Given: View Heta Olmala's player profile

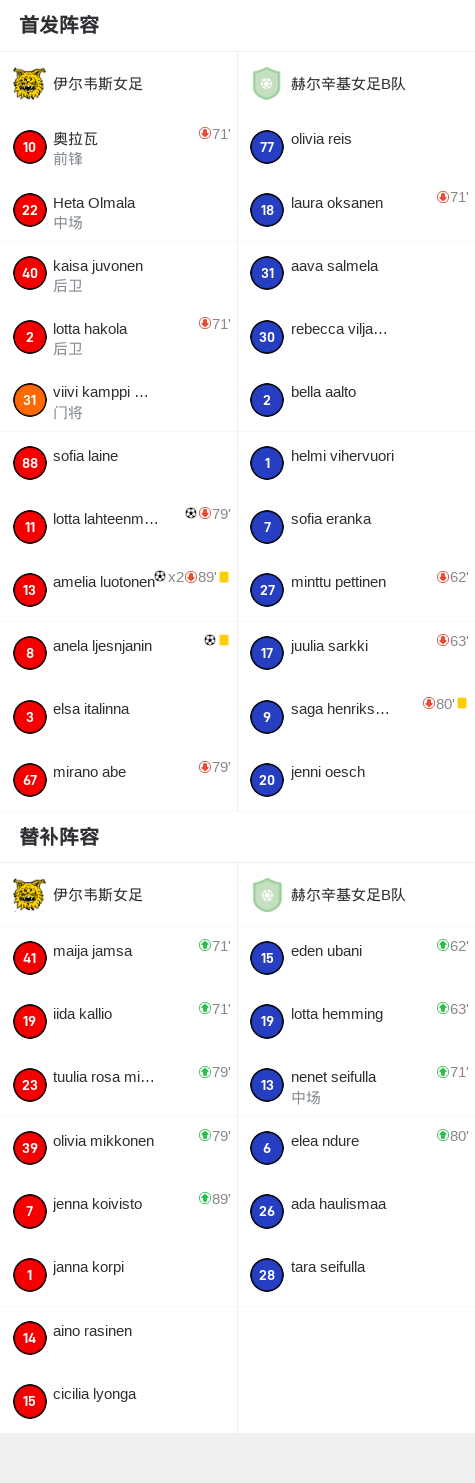Looking at the screenshot, I should (x=118, y=211).
